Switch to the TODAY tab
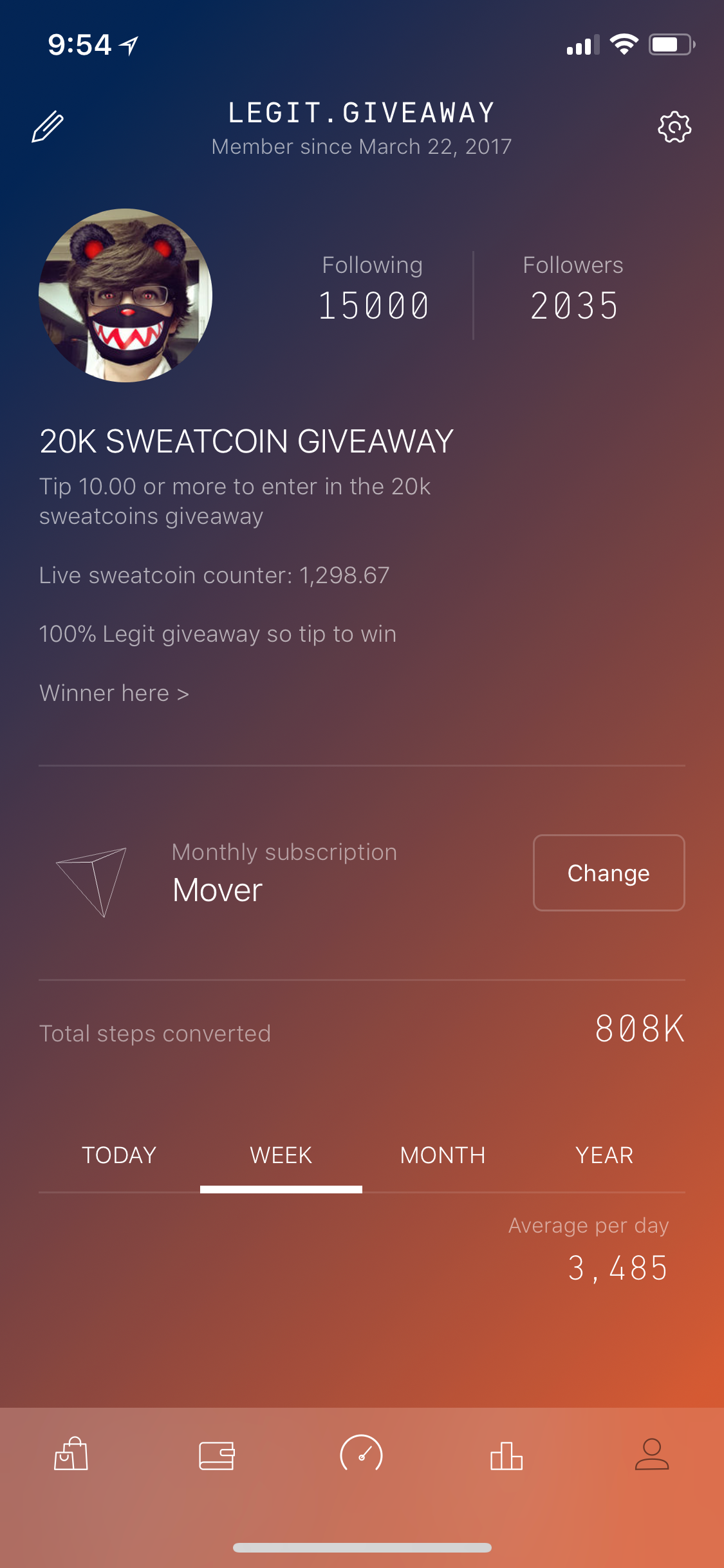Viewport: 724px width, 1568px height. (x=119, y=1155)
